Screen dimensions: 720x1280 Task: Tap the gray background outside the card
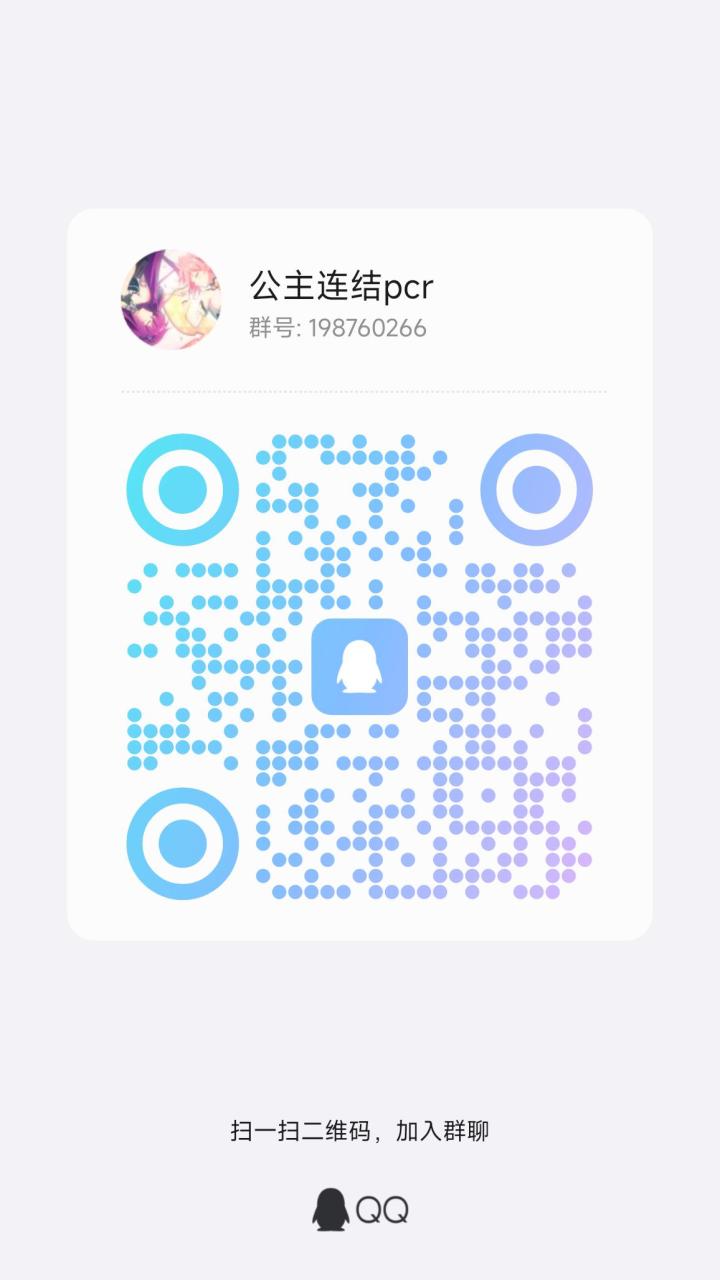[x=360, y=100]
